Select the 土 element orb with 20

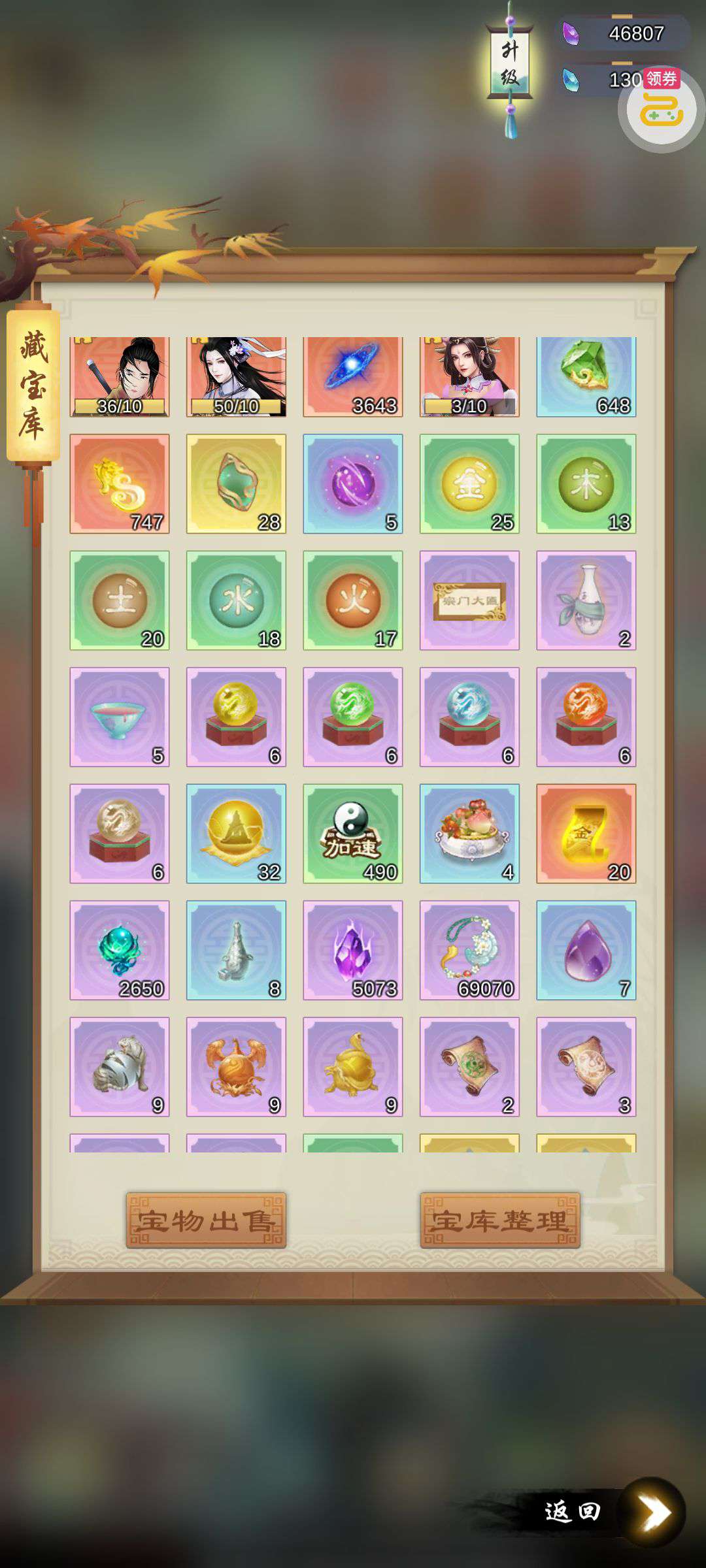(x=120, y=600)
